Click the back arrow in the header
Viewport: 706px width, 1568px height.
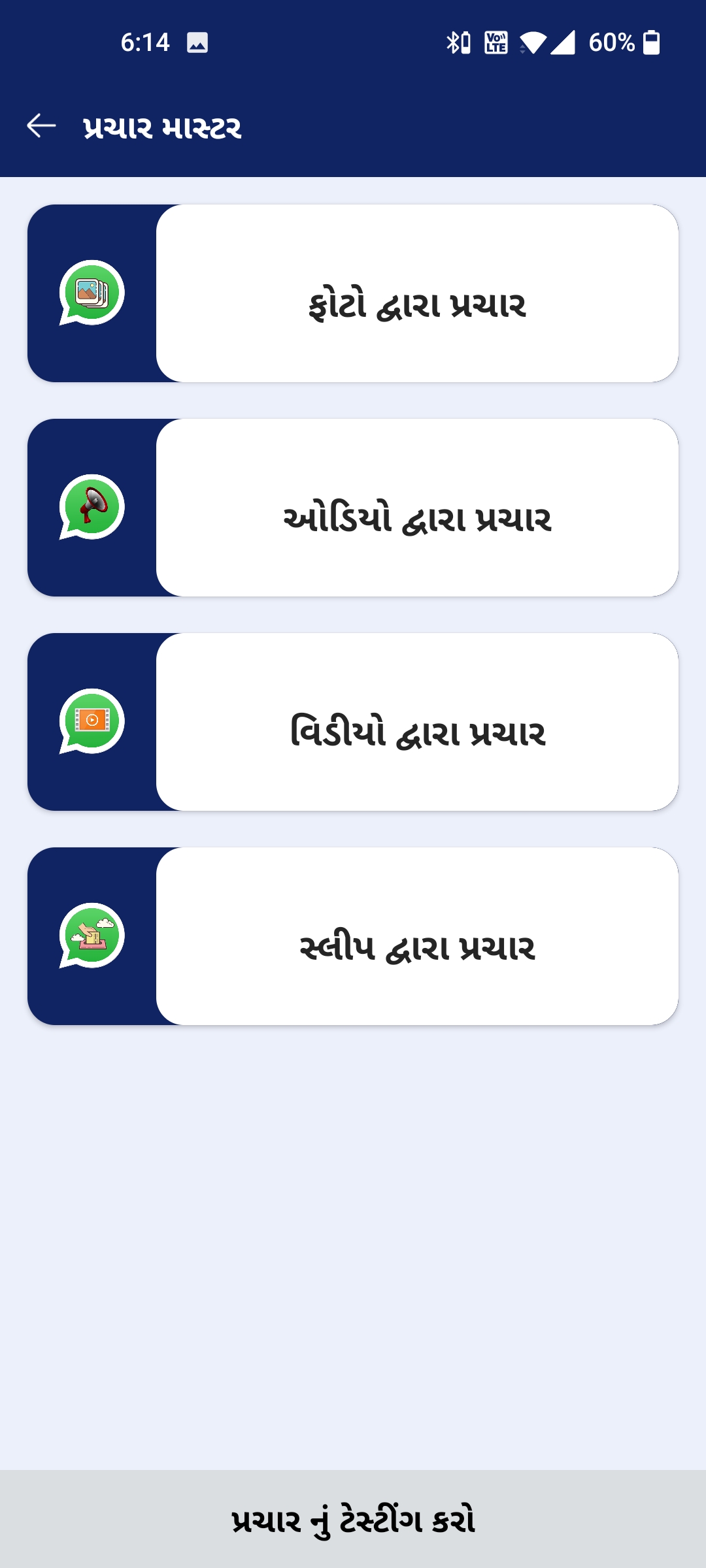pyautogui.click(x=41, y=126)
